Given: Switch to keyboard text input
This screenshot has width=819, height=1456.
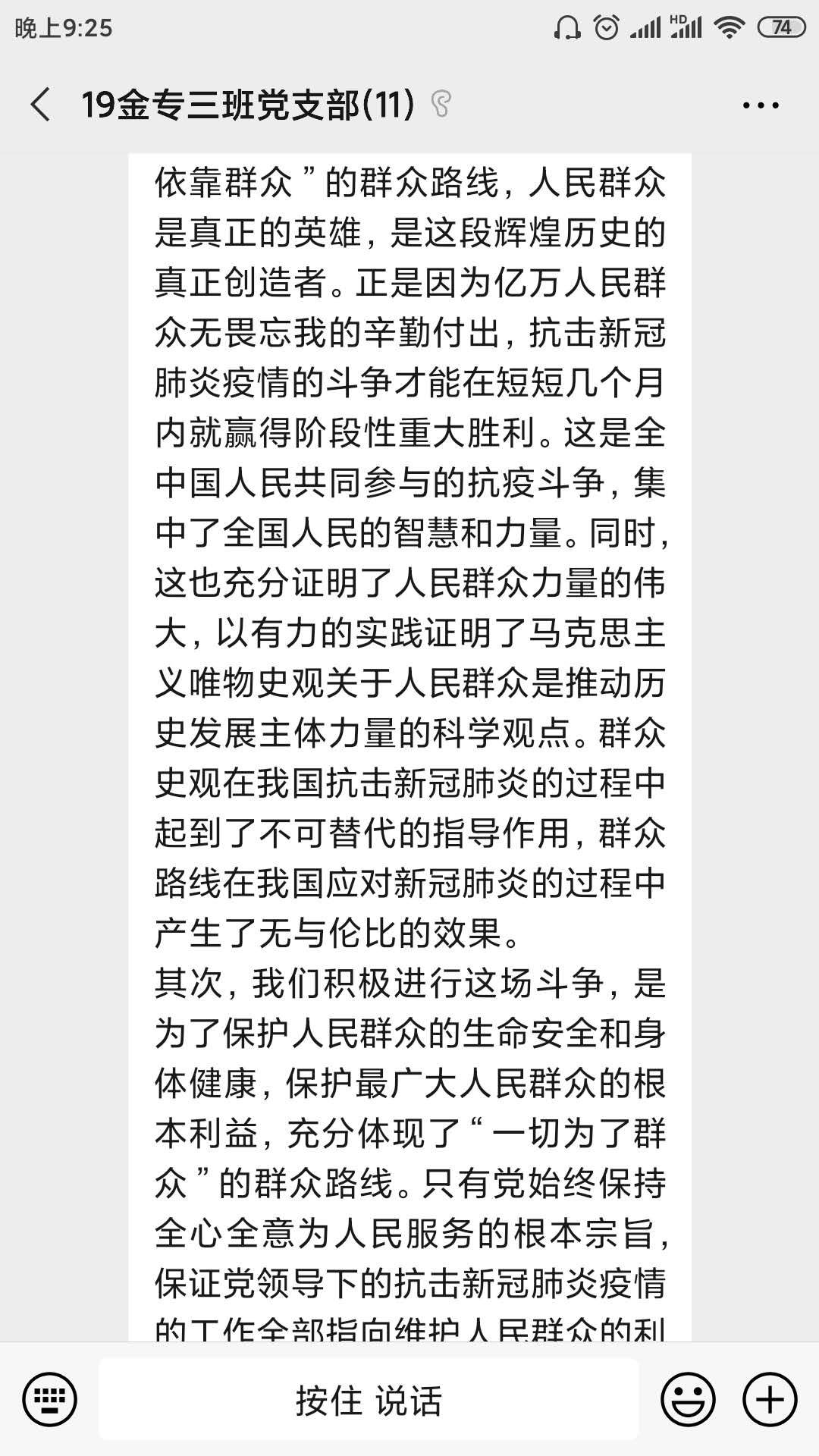Looking at the screenshot, I should point(50,1399).
